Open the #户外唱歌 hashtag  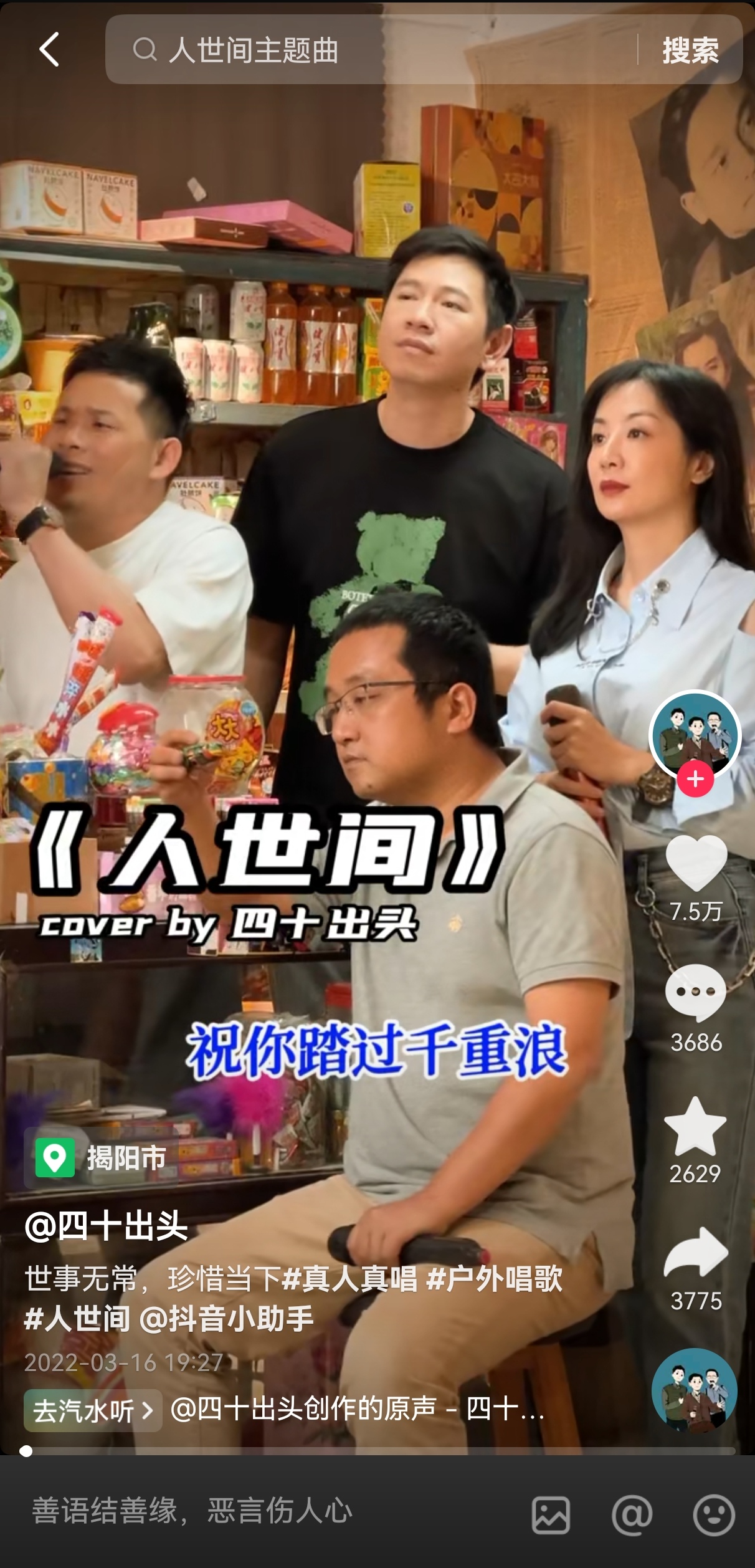pyautogui.click(x=495, y=1279)
